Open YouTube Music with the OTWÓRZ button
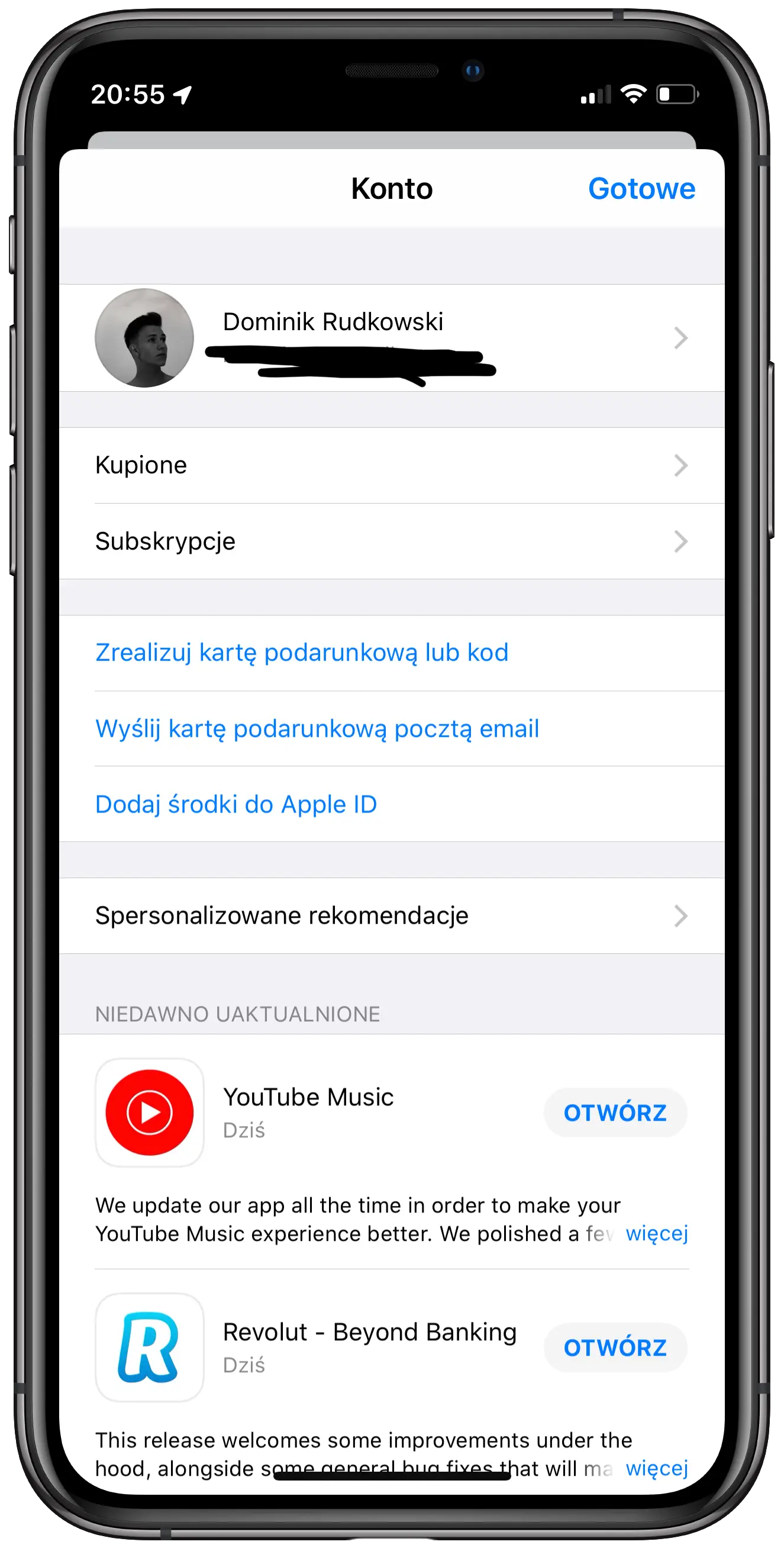This screenshot has width=784, height=1548. 615,1112
